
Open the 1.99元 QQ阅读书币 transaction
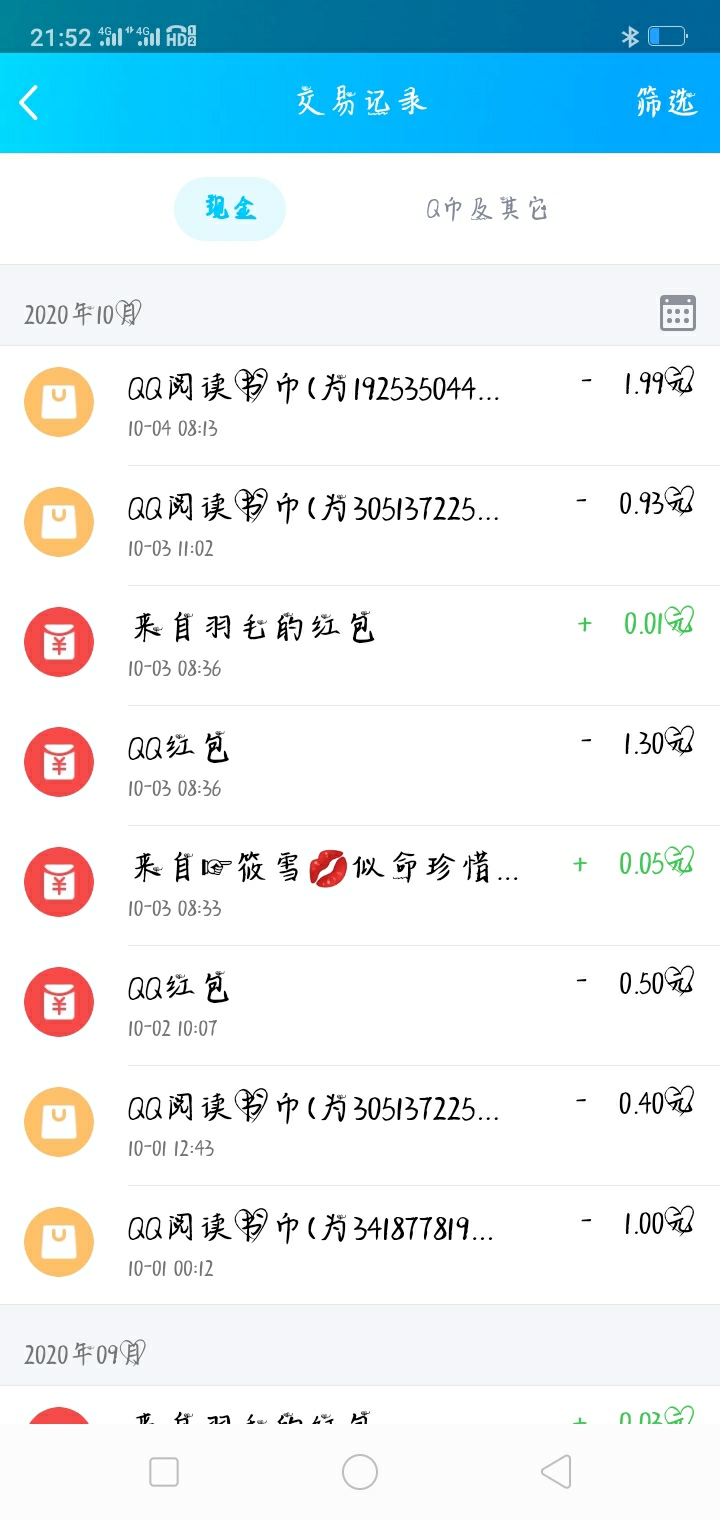coord(360,405)
